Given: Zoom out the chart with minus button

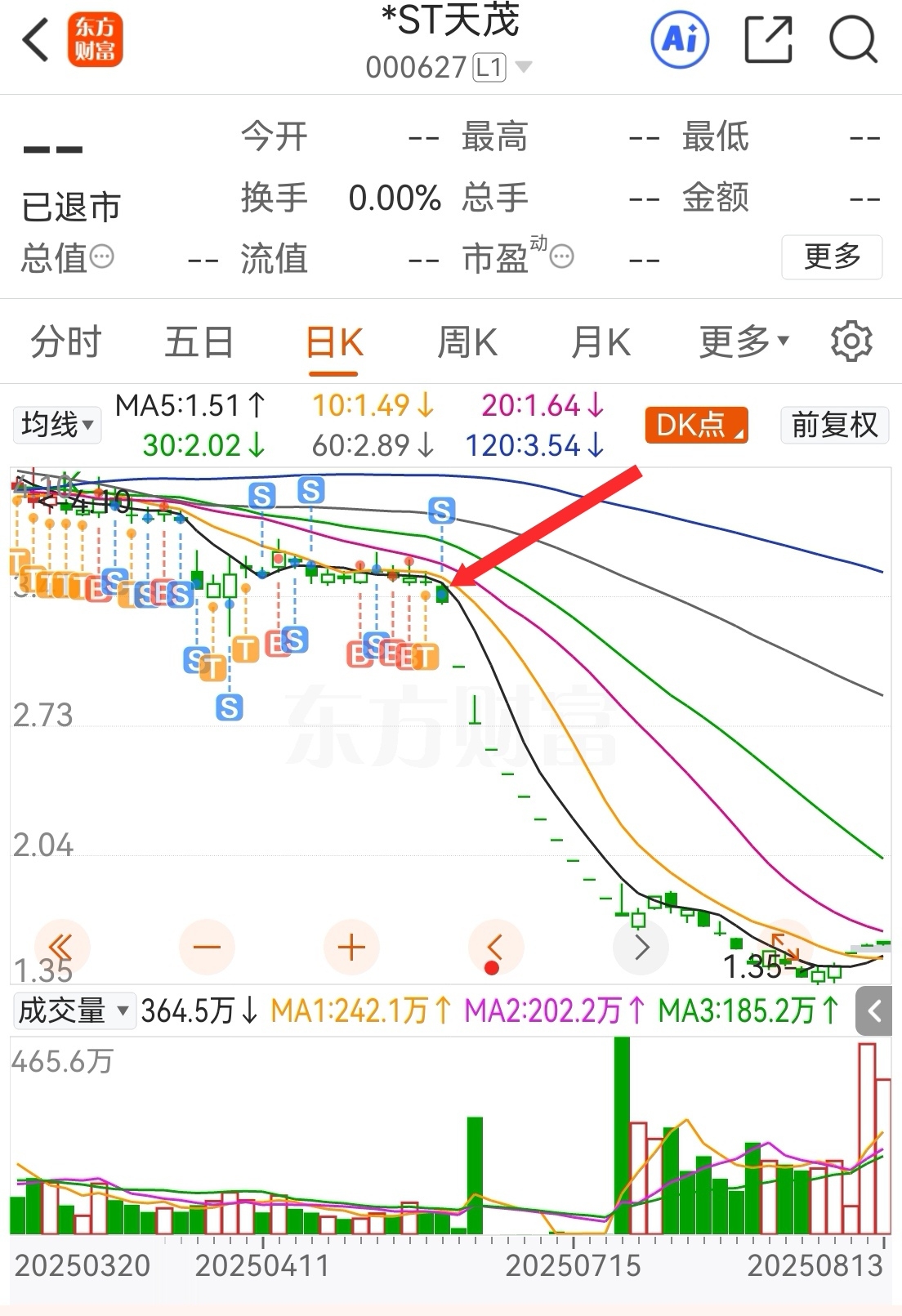Looking at the screenshot, I should pyautogui.click(x=207, y=948).
